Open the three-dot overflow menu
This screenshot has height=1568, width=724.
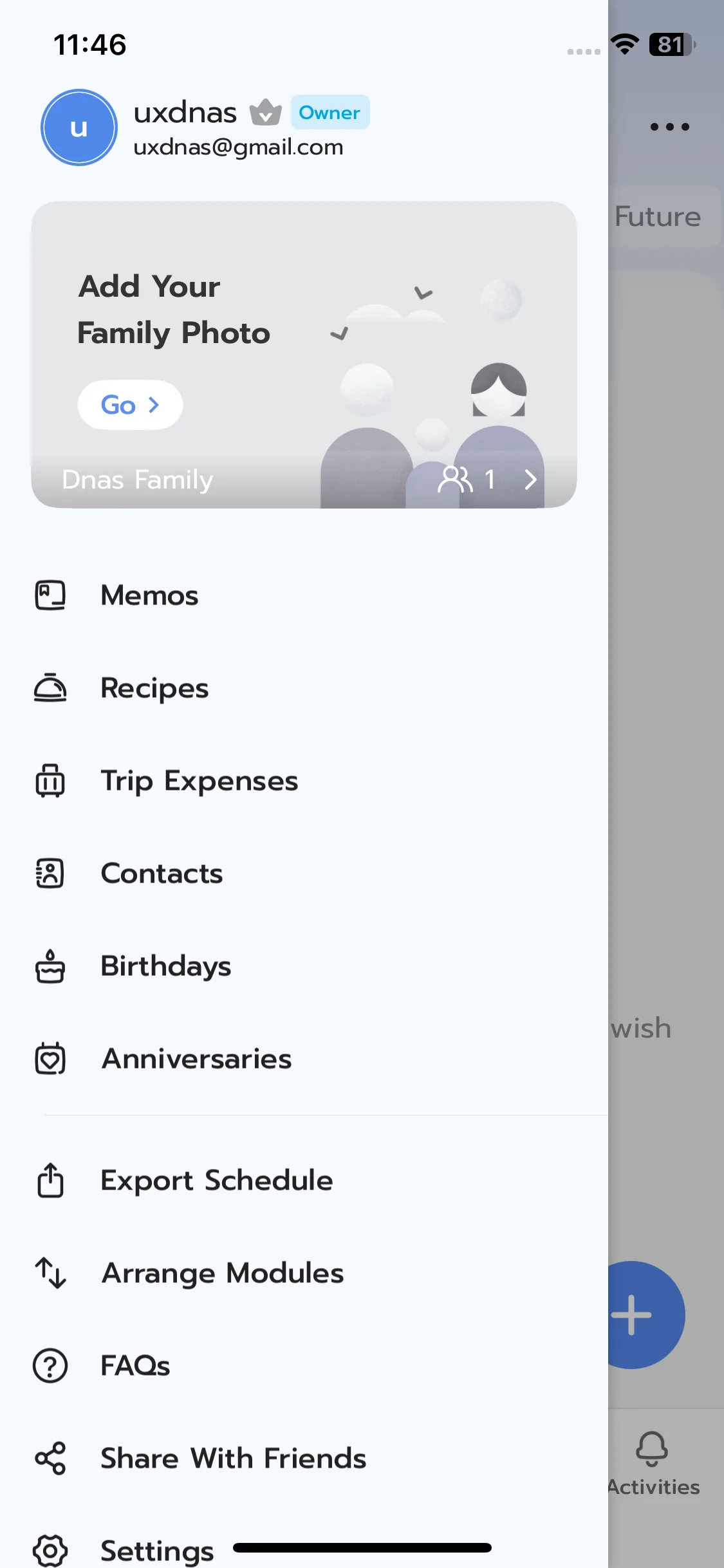tap(669, 127)
